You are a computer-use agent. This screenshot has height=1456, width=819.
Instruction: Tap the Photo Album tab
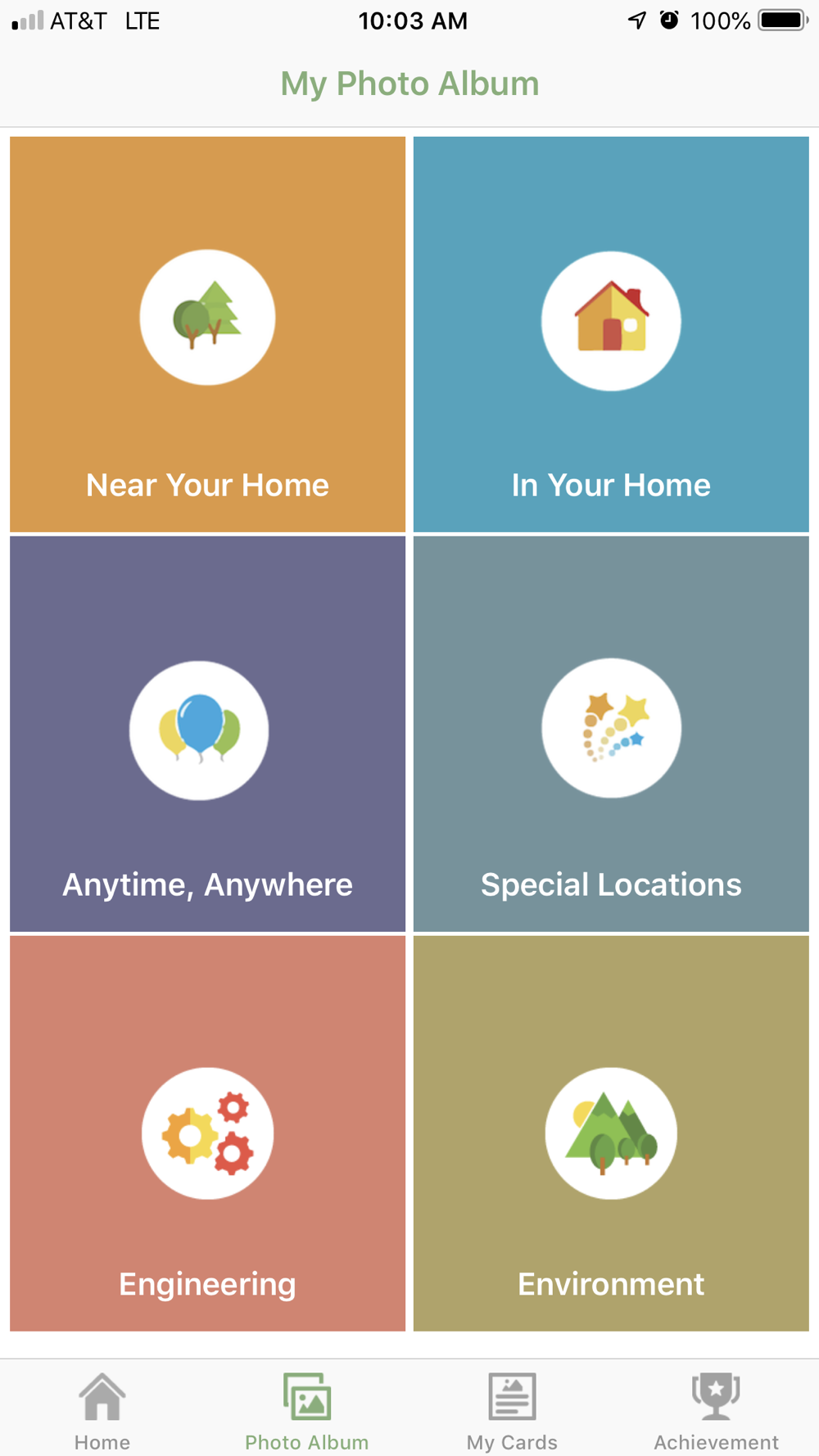tap(307, 1410)
